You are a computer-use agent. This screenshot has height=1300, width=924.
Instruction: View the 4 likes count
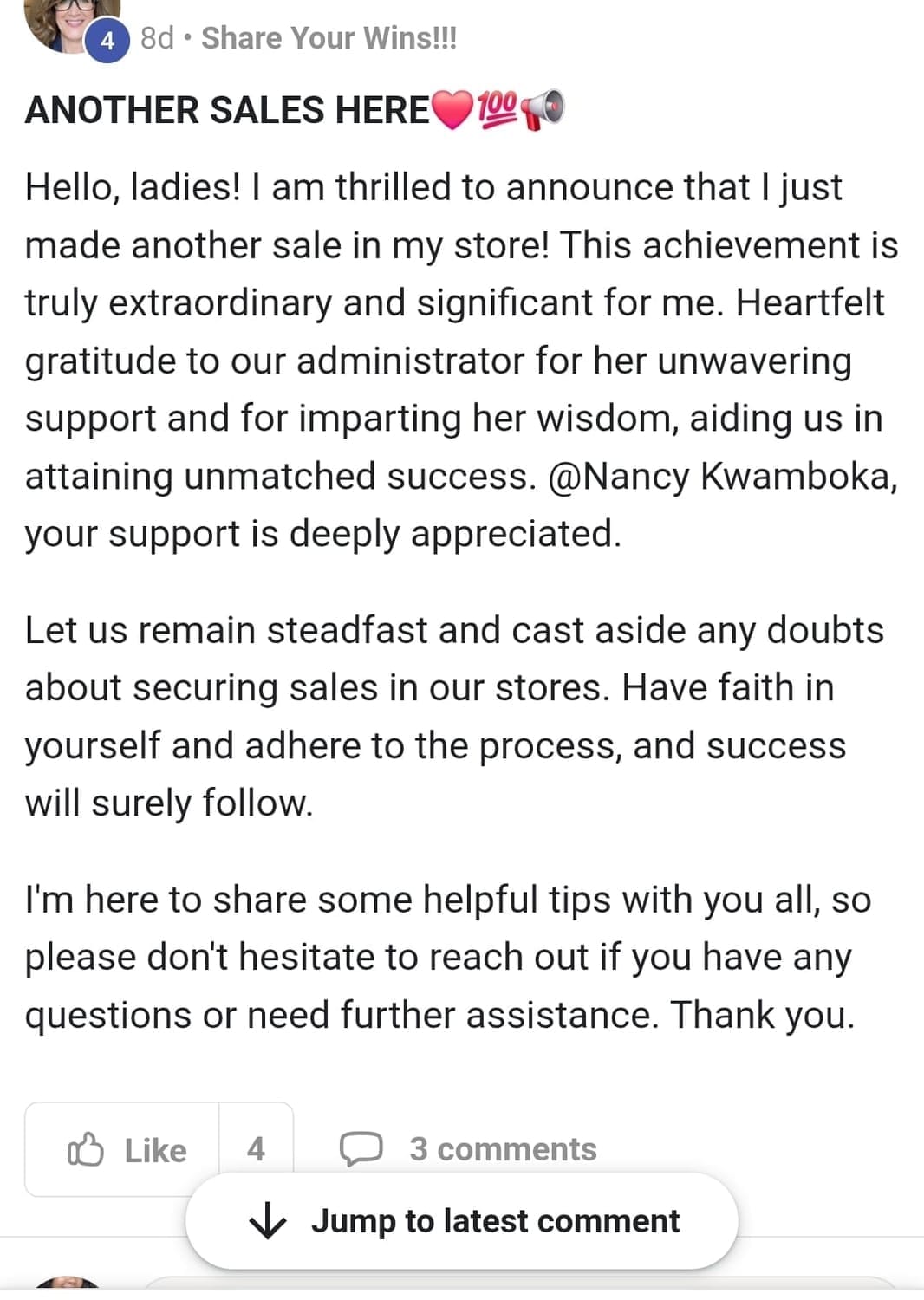pos(256,1149)
